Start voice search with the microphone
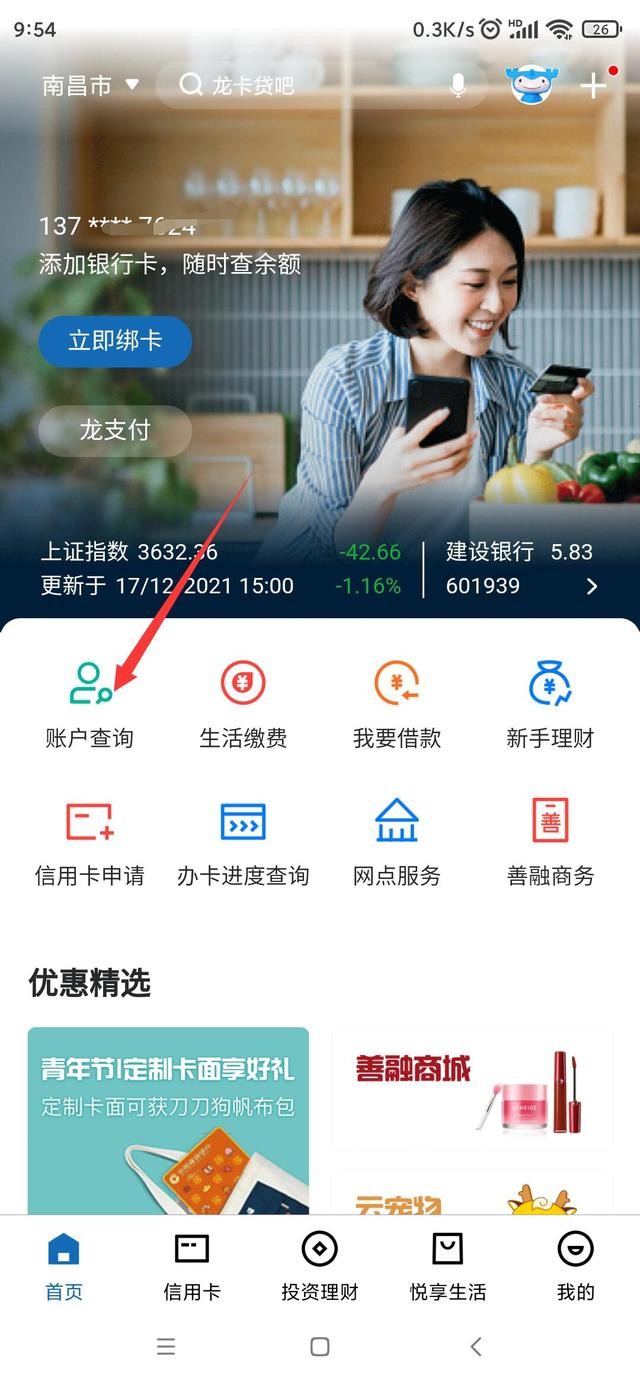 pos(458,86)
